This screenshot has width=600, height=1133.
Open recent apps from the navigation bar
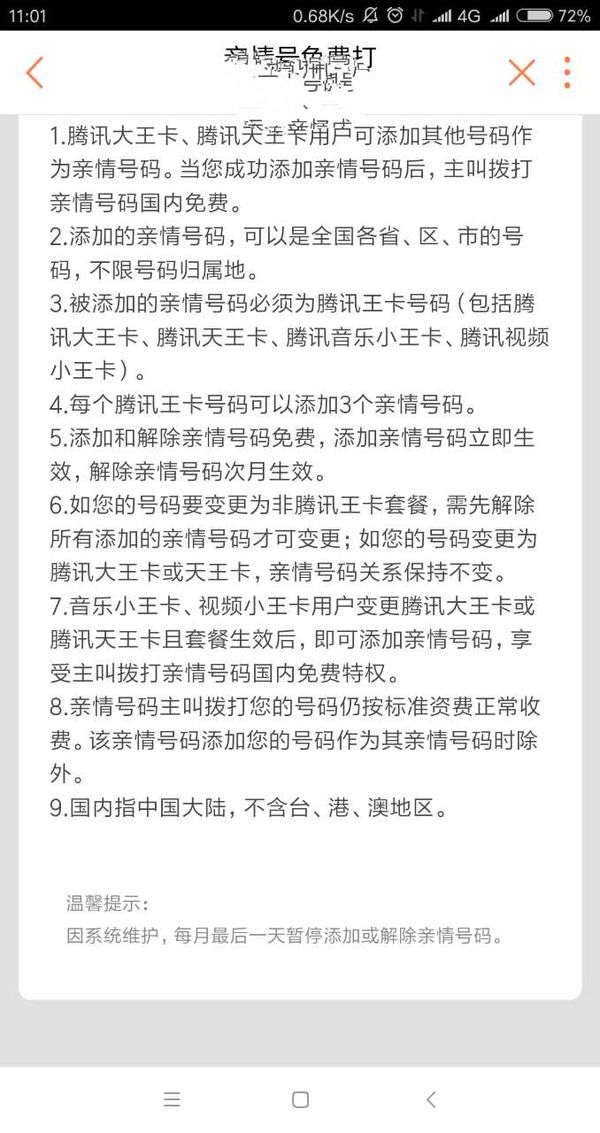click(172, 1099)
